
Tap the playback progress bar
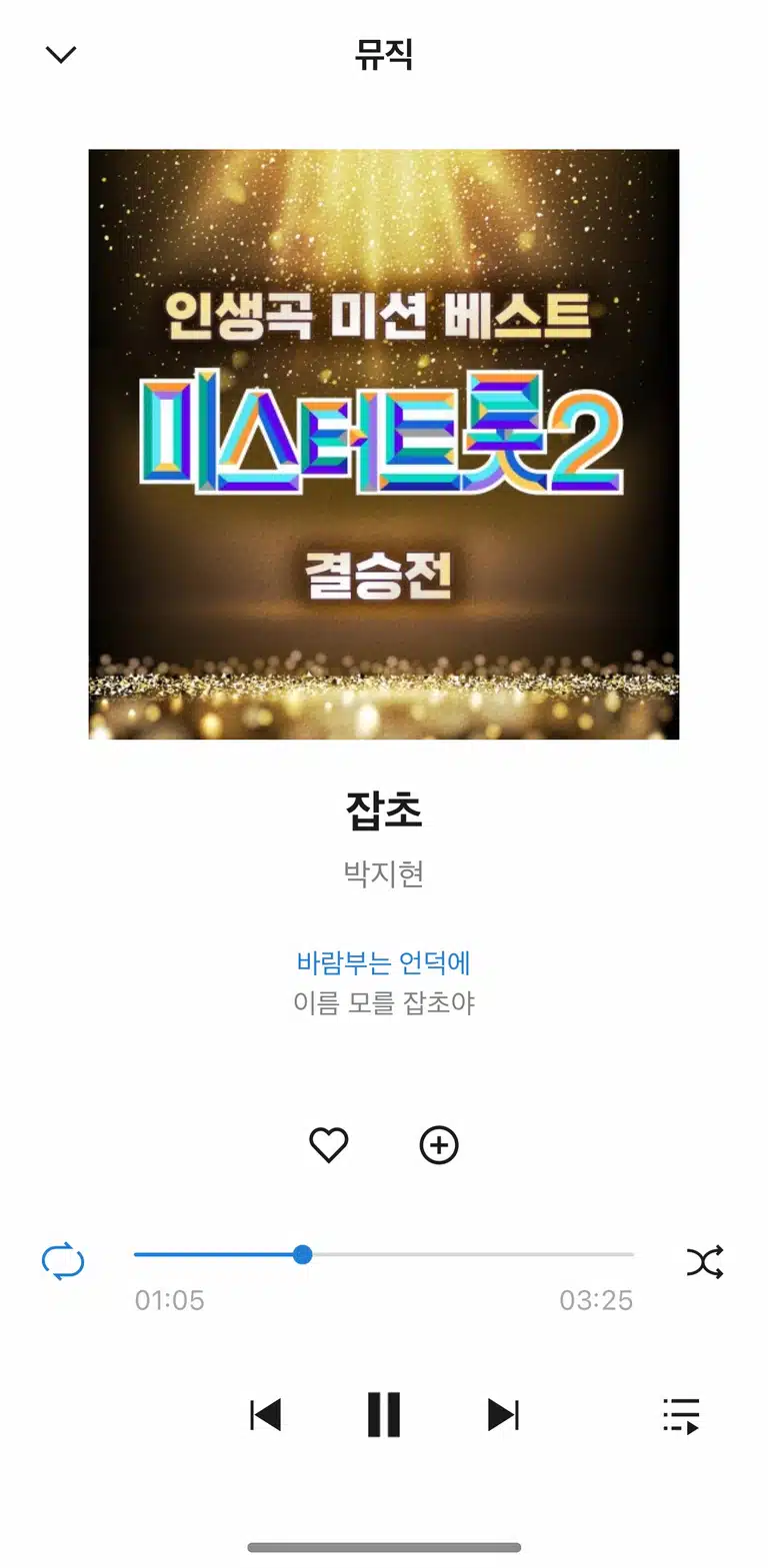point(384,1254)
